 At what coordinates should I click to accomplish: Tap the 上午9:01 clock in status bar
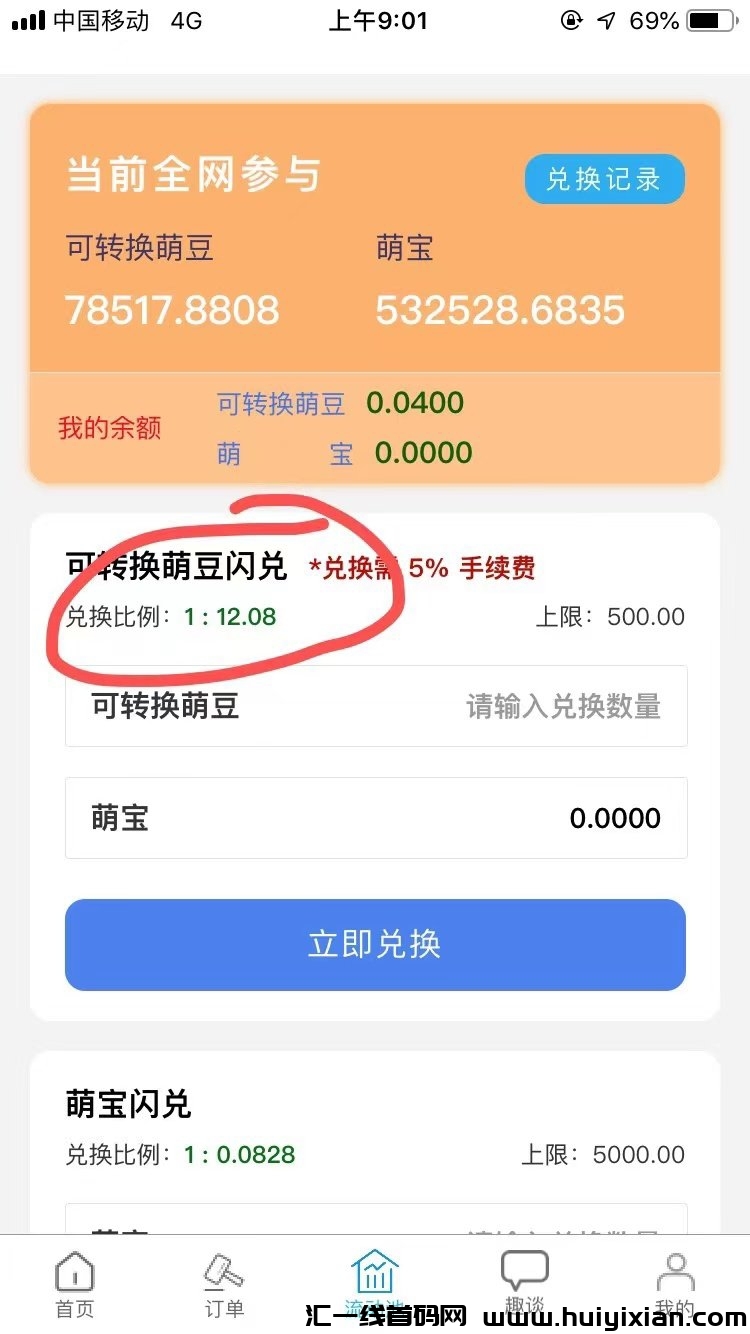pos(378,20)
